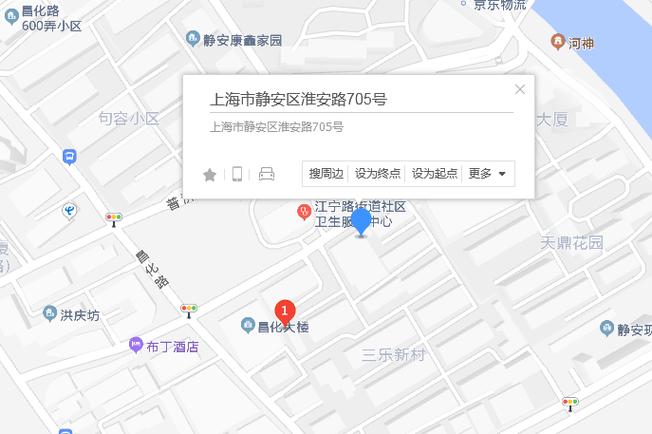Image resolution: width=652 pixels, height=434 pixels.
Task: Tap the car icon in the popup
Action: click(266, 174)
